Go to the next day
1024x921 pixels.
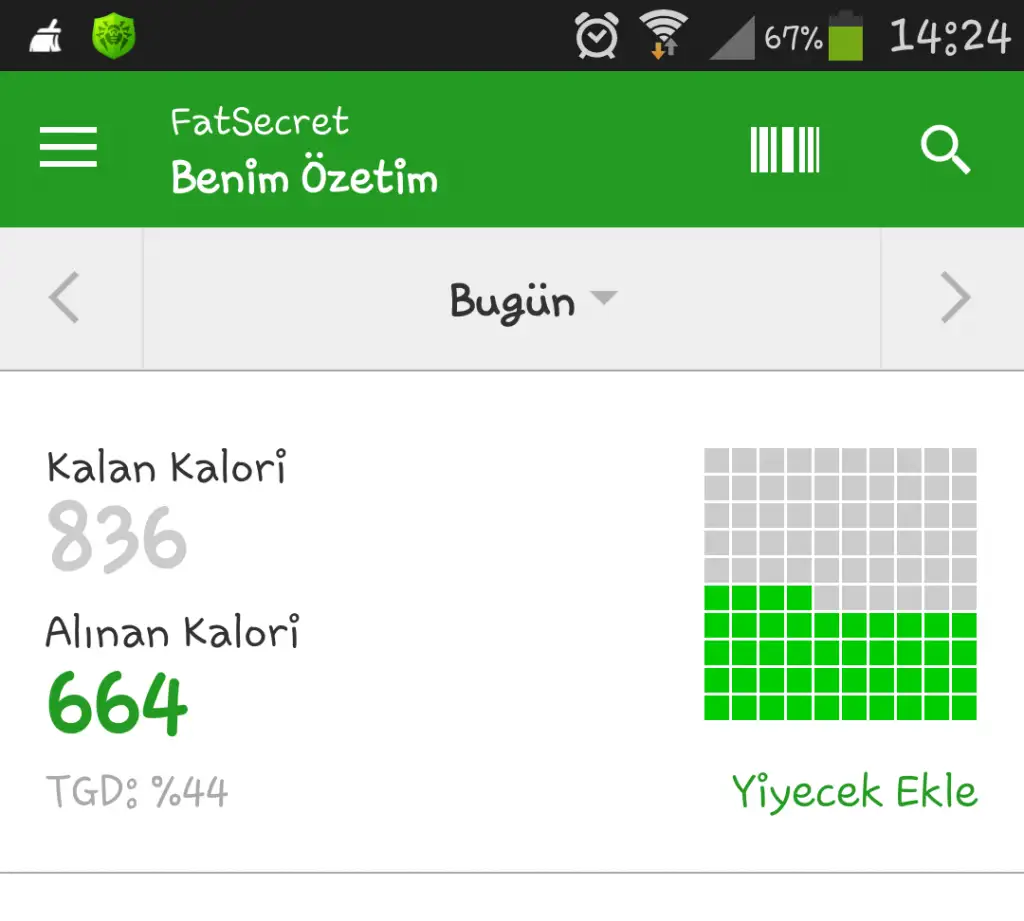coord(954,299)
